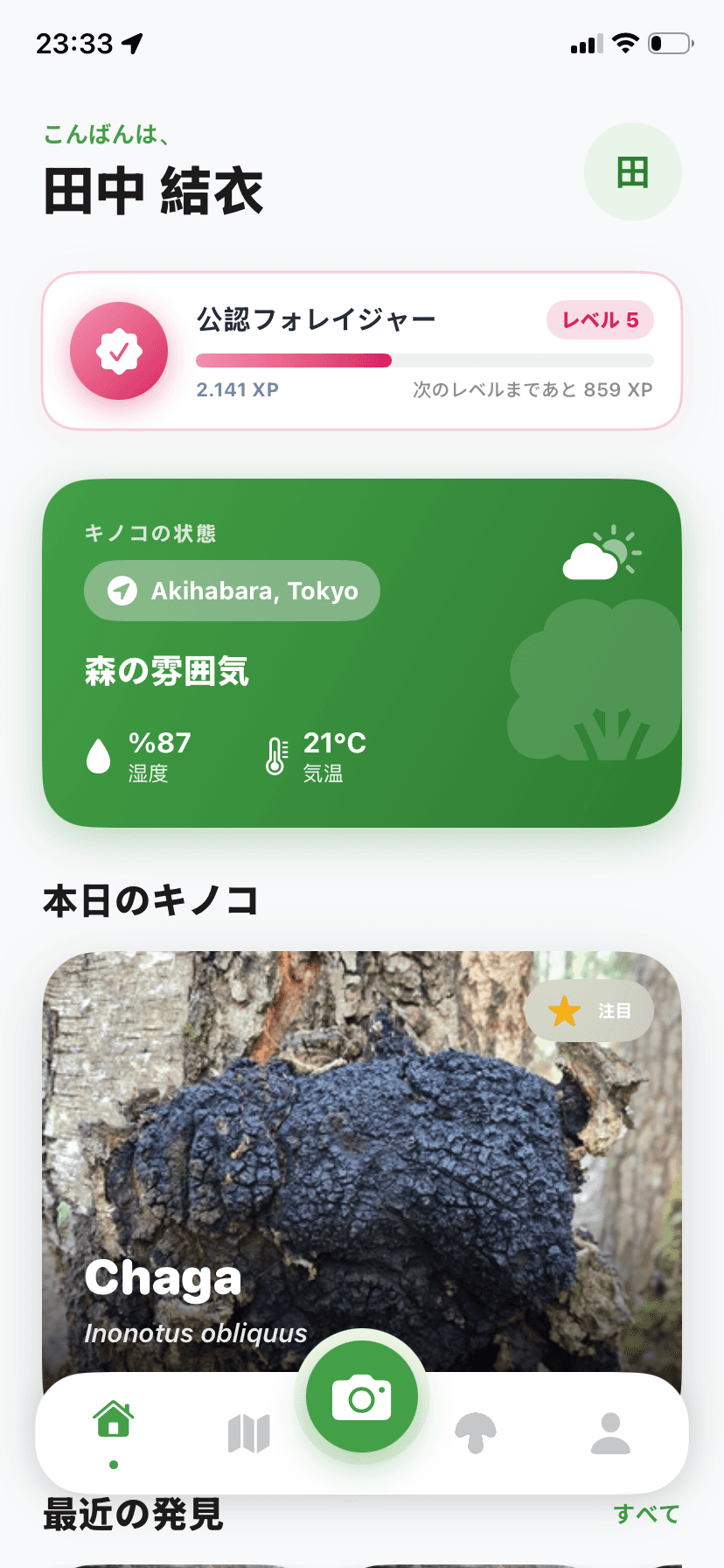724x1568 pixels.
Task: Switch to the Map tab
Action: 249,1433
